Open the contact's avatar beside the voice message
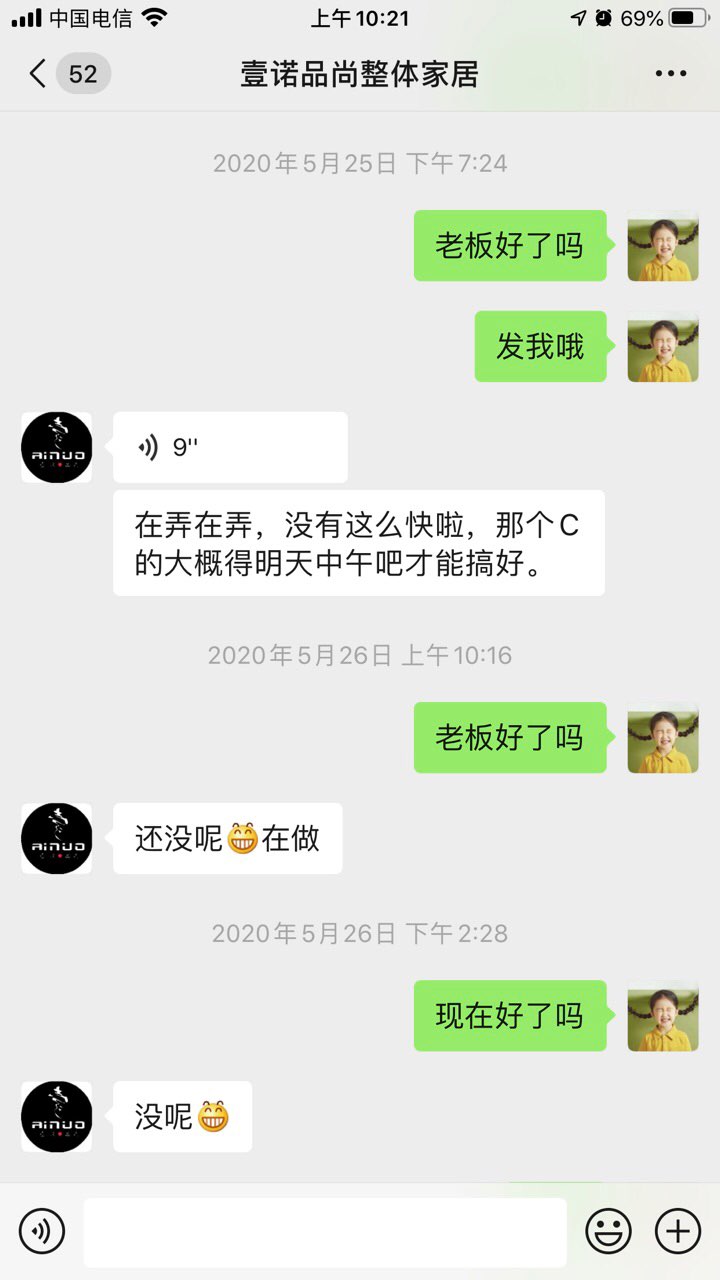Viewport: 720px width, 1280px height. pyautogui.click(x=57, y=447)
